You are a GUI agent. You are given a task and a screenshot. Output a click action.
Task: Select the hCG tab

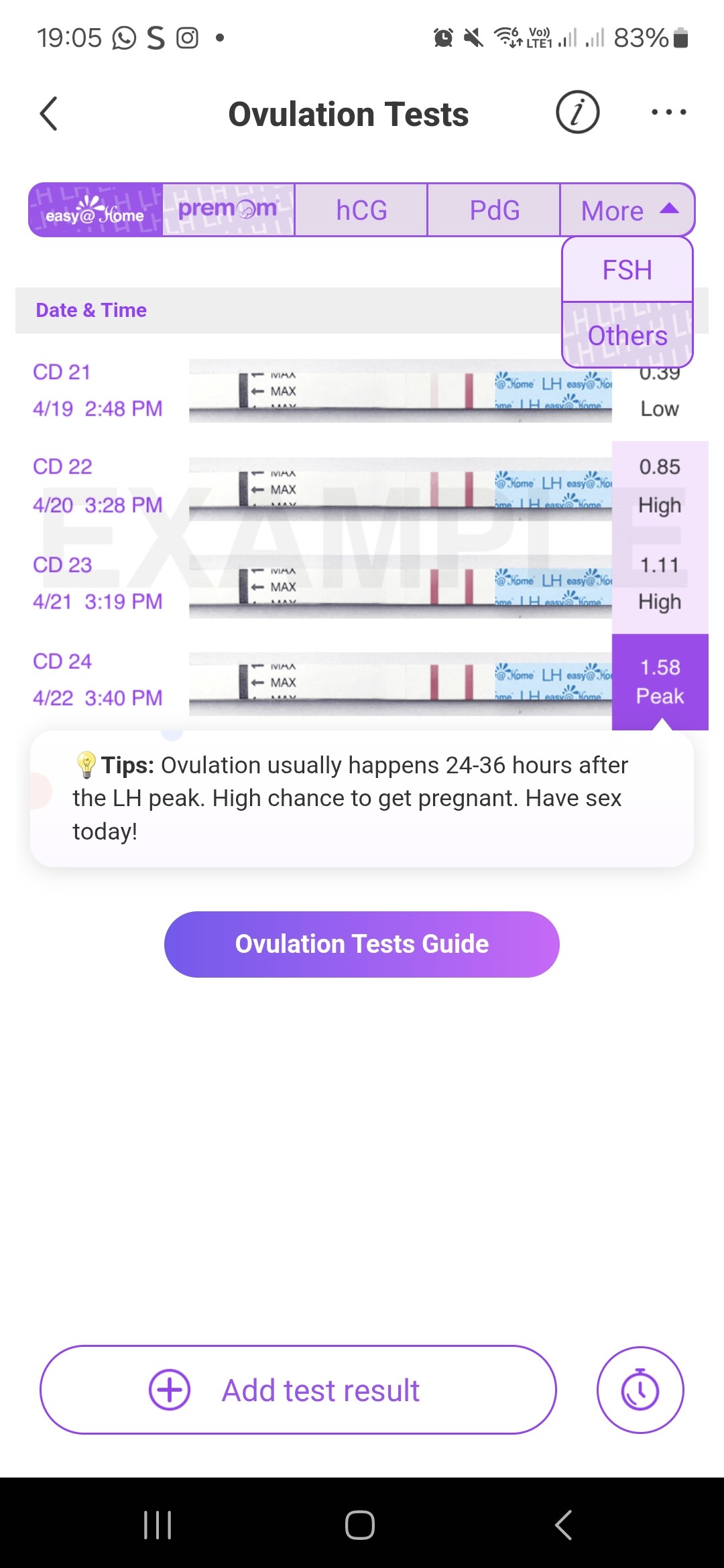361,210
